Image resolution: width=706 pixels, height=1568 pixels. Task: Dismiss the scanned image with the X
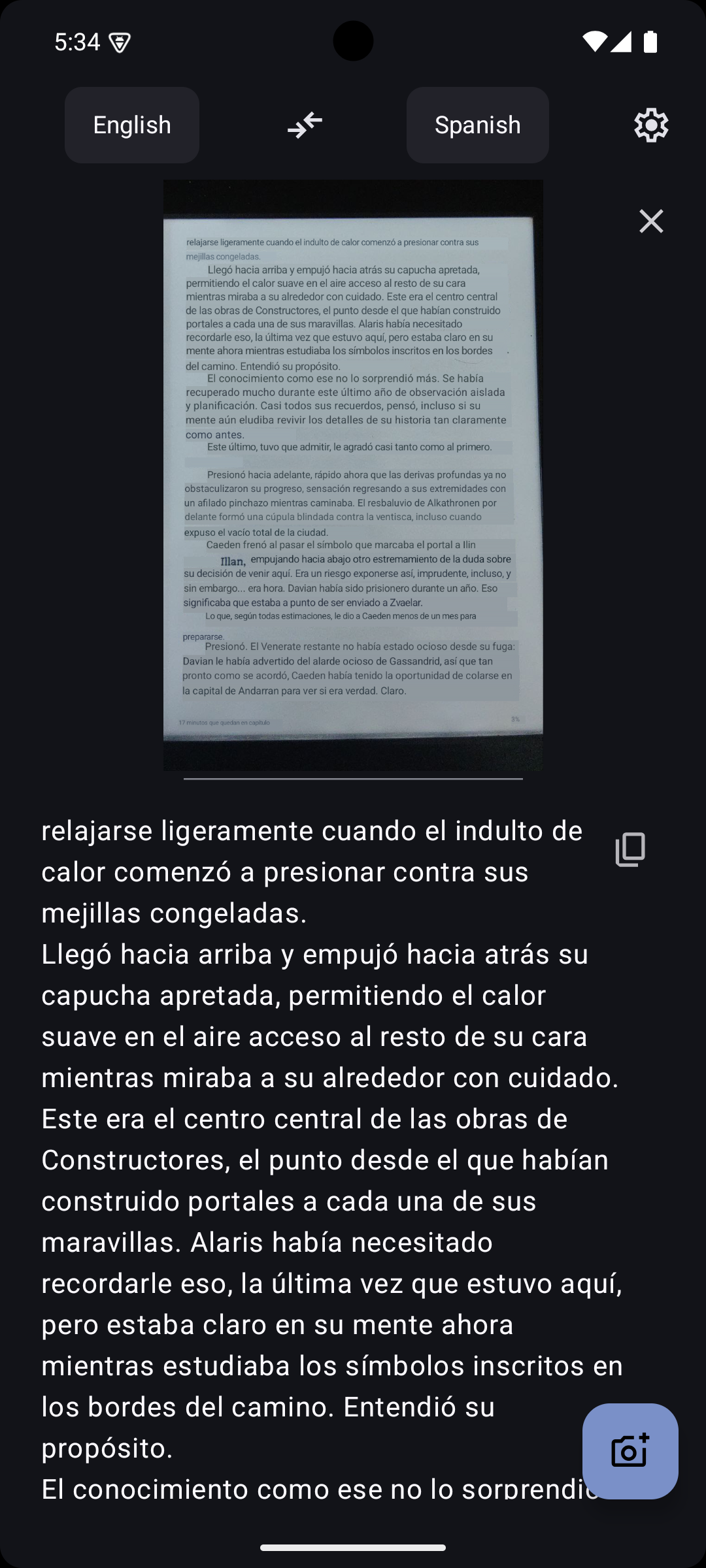click(x=650, y=221)
